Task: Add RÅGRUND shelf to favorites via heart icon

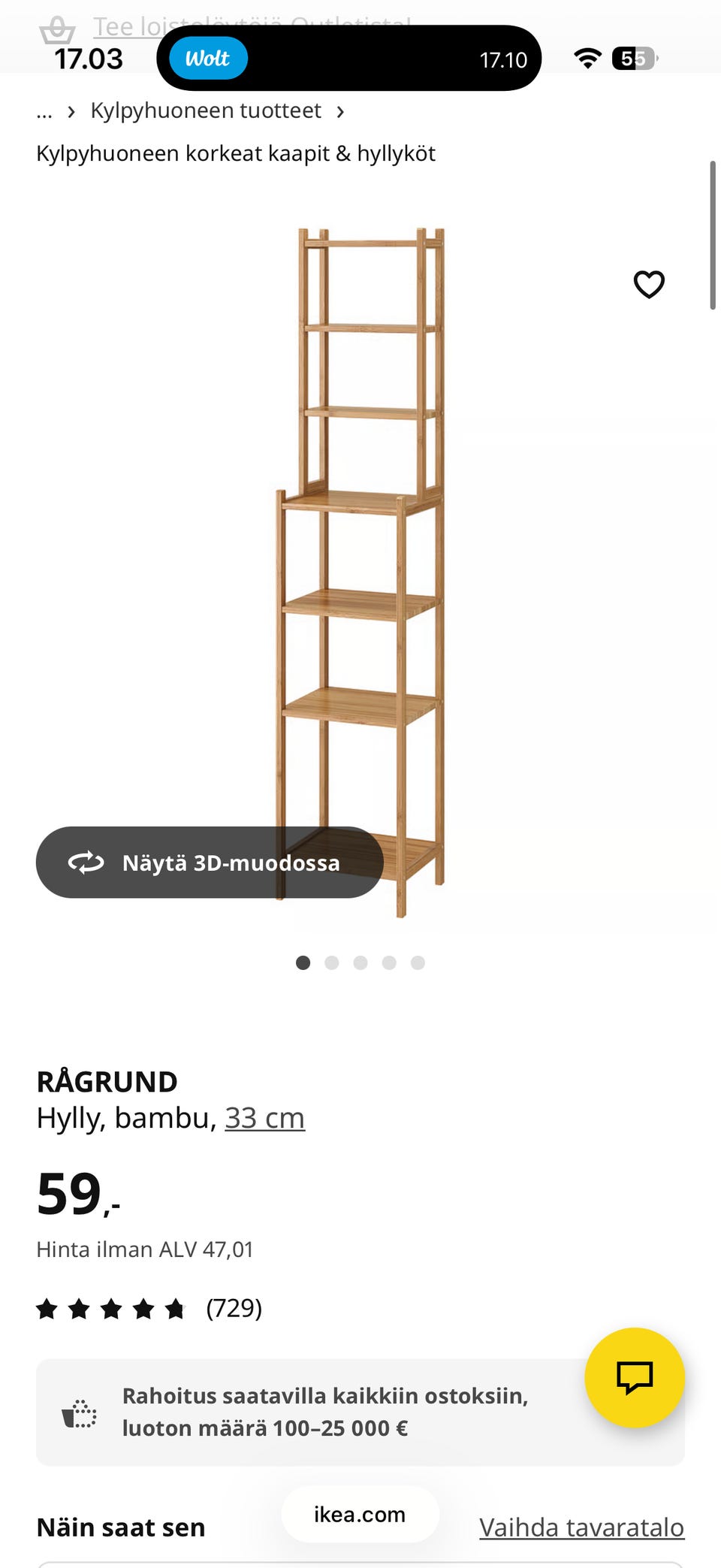Action: [x=647, y=284]
